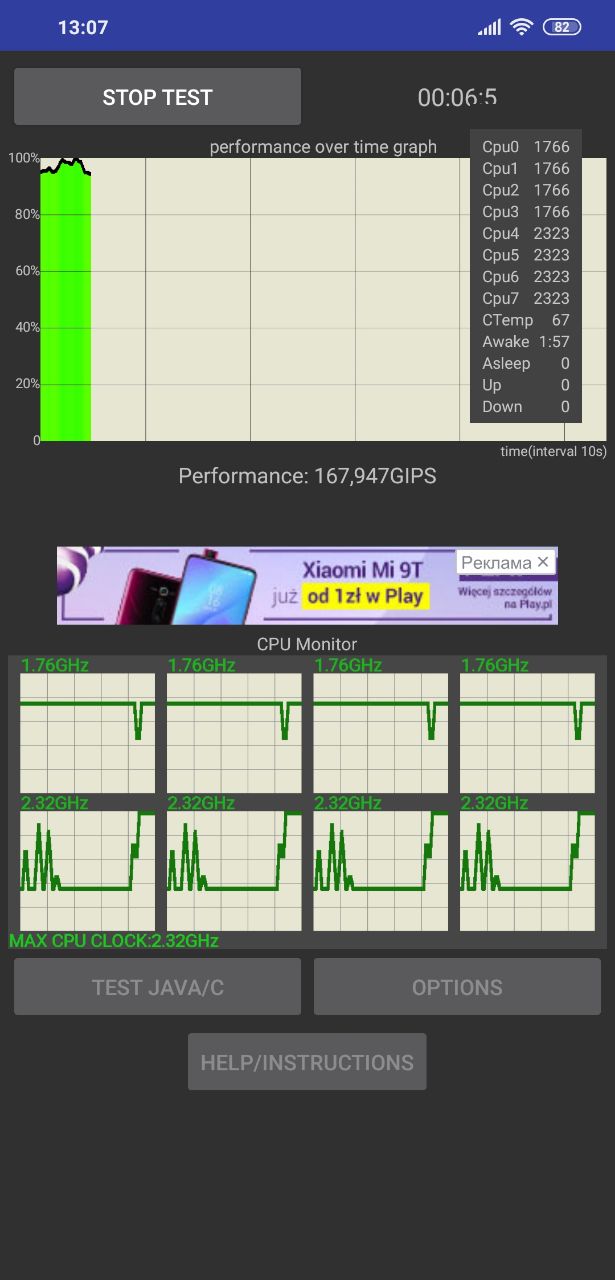The image size is (615, 1280).
Task: Tap the TEST JAVA/C button
Action: pyautogui.click(x=157, y=987)
